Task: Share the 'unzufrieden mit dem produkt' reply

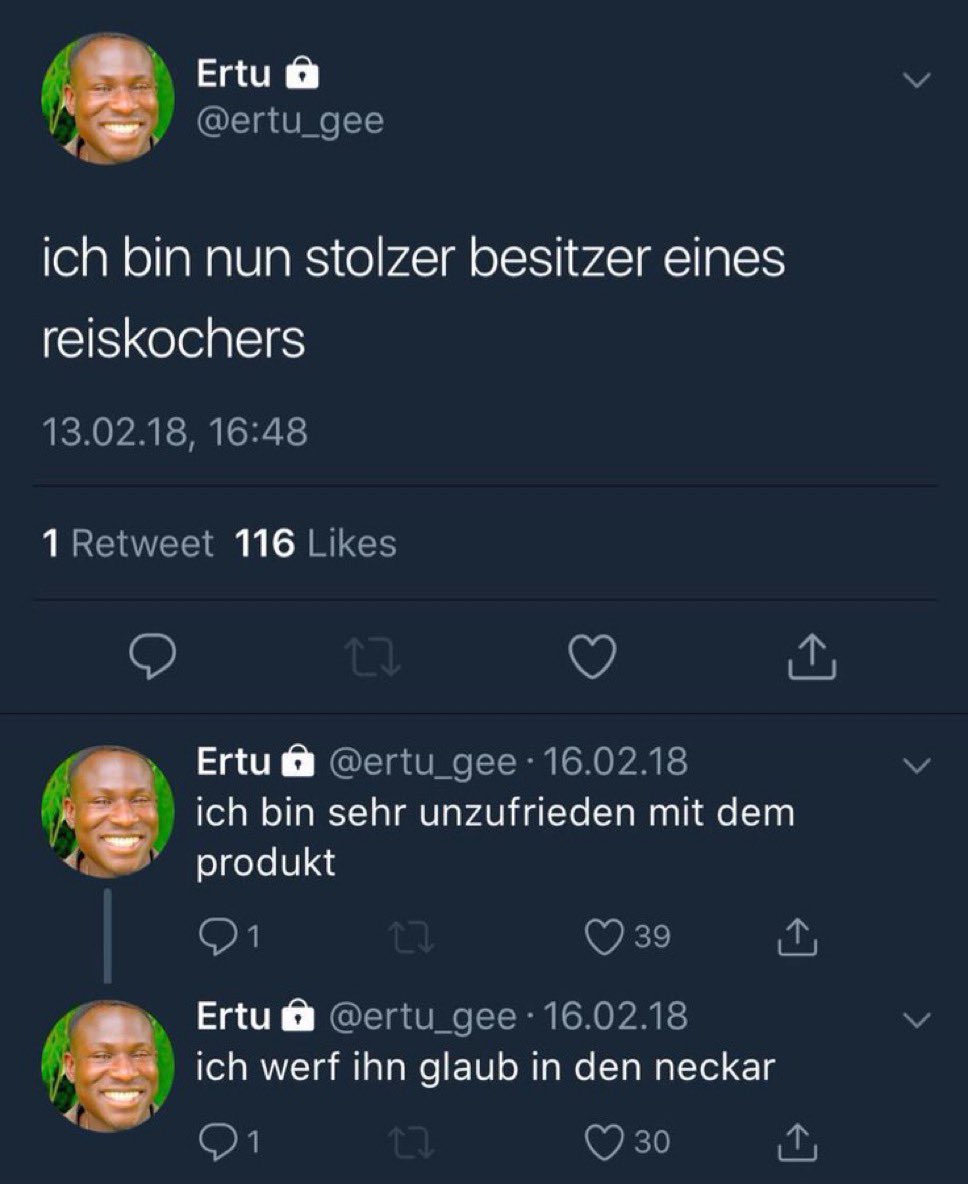Action: [798, 937]
